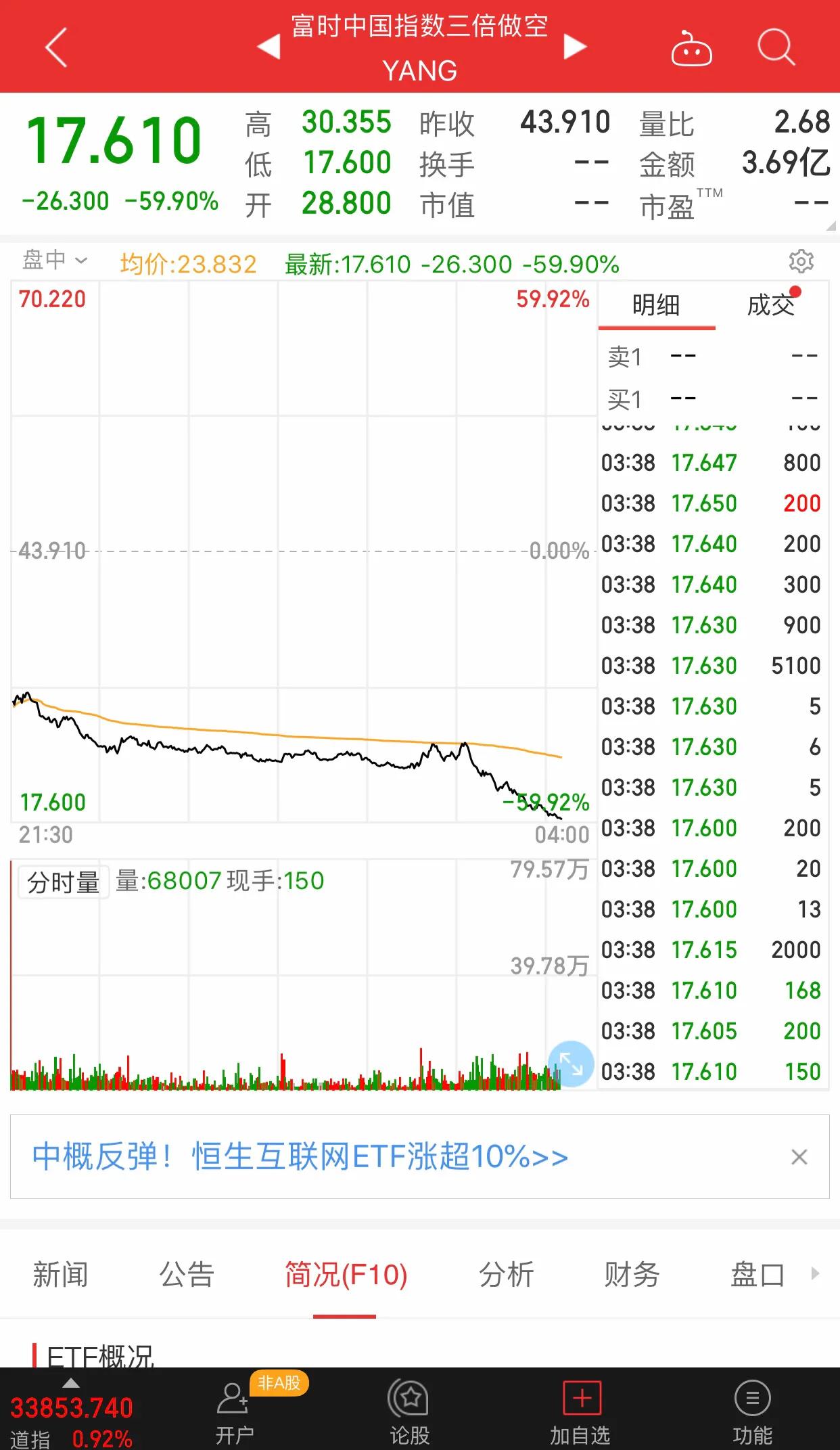Open stock search magnifier
The height and width of the screenshot is (1450, 840).
point(775,47)
